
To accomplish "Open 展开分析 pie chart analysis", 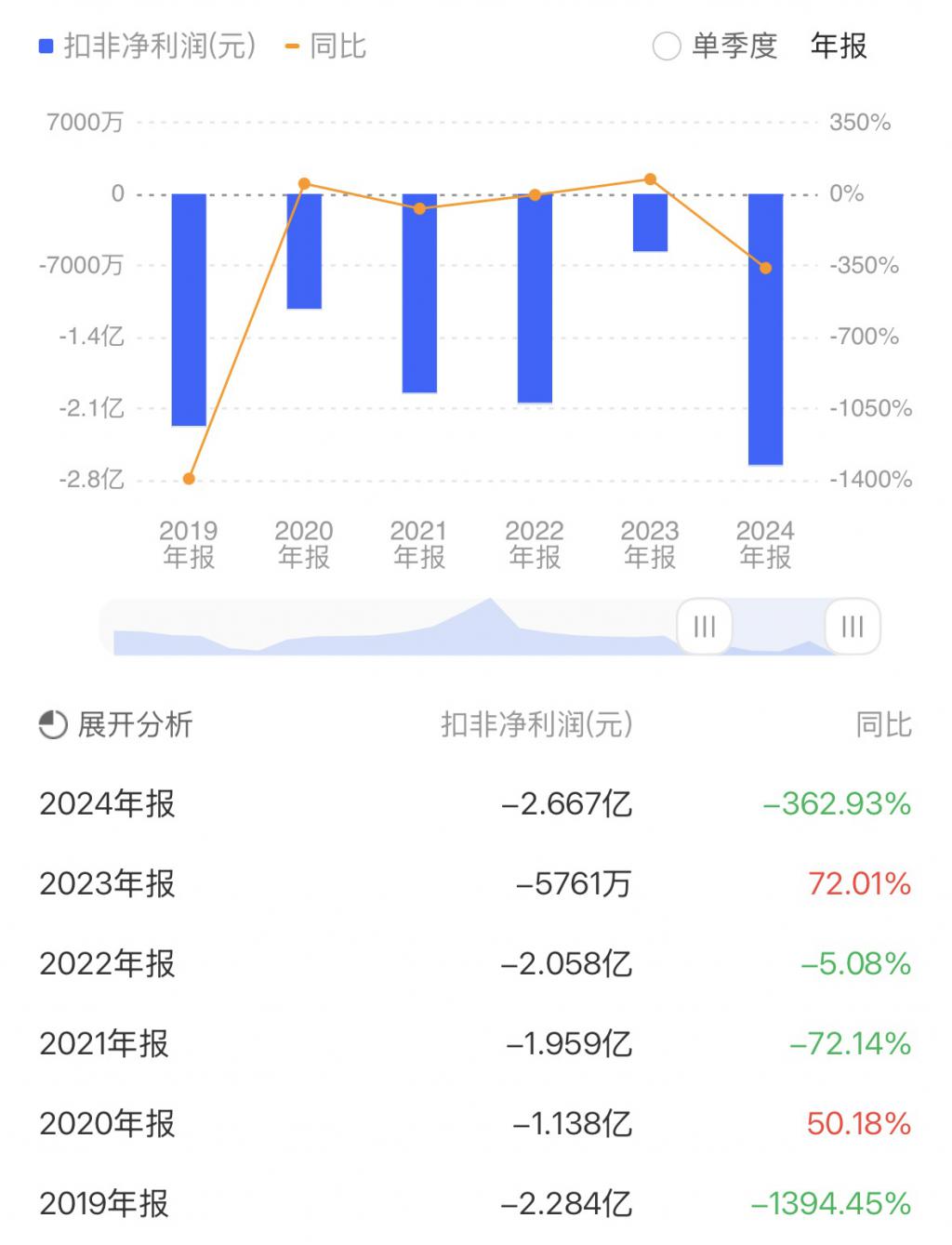I will tap(115, 724).
